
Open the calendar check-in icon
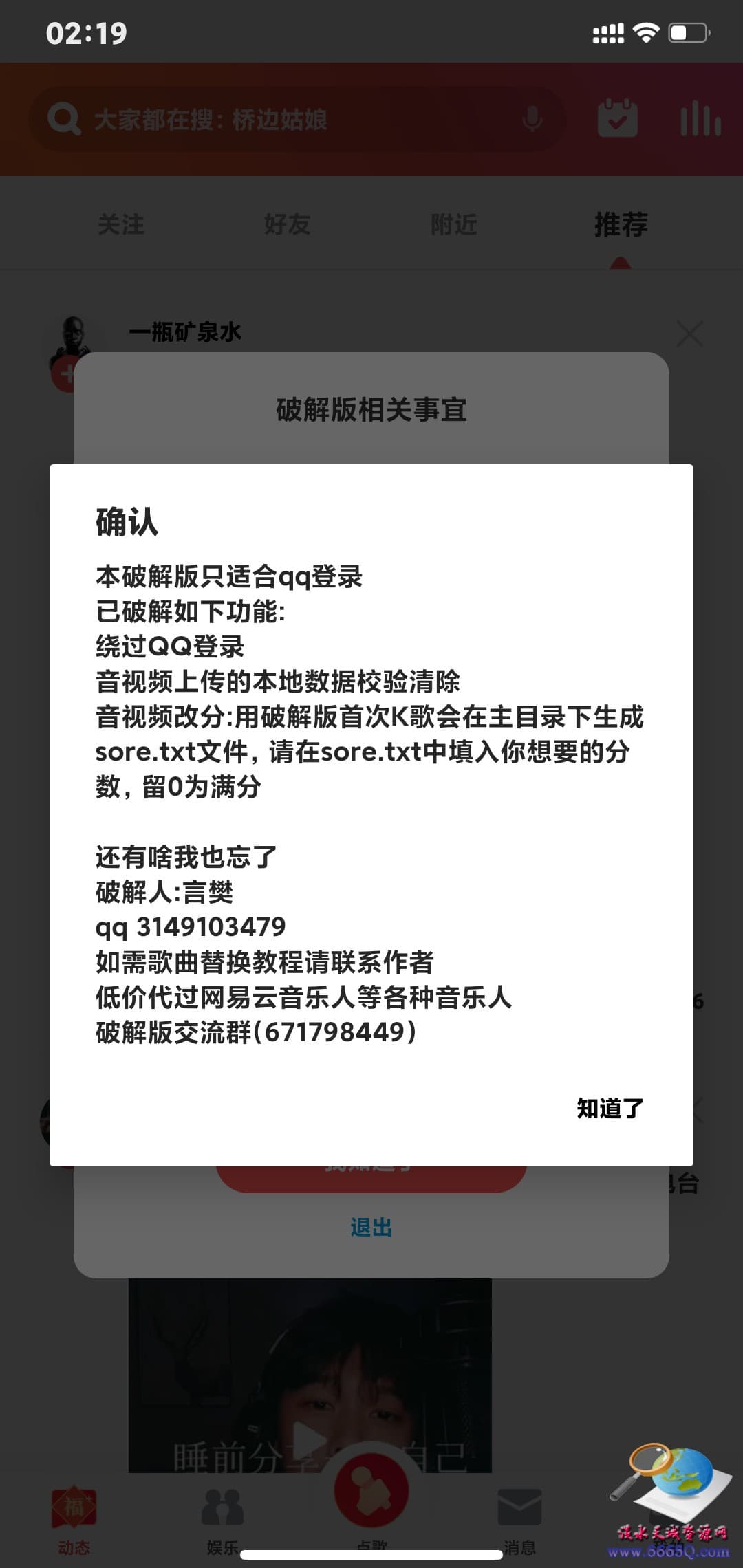[x=617, y=118]
